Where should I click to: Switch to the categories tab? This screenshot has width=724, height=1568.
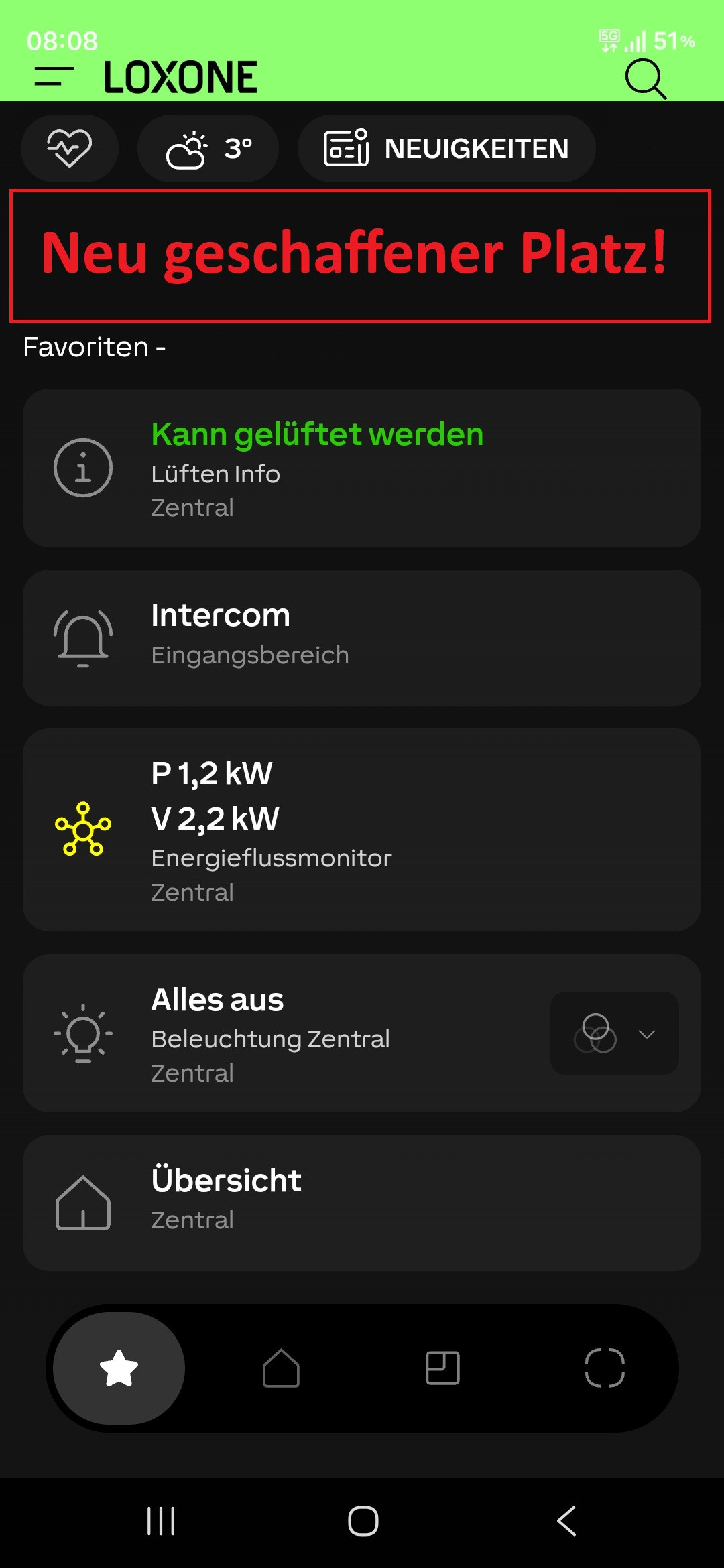pyautogui.click(x=605, y=1368)
